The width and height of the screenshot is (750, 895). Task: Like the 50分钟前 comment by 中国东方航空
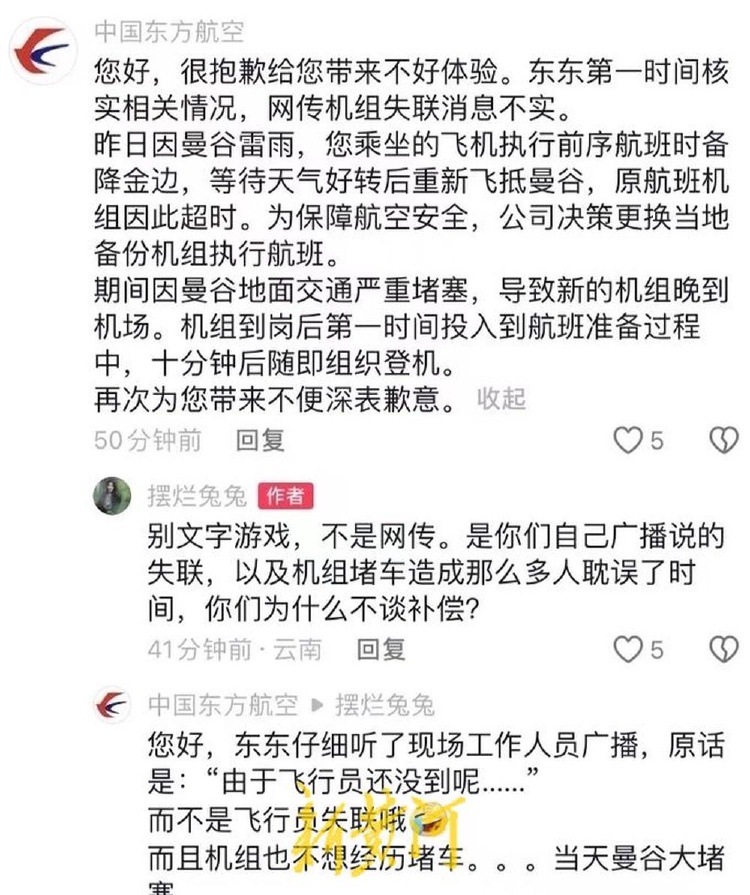628,439
